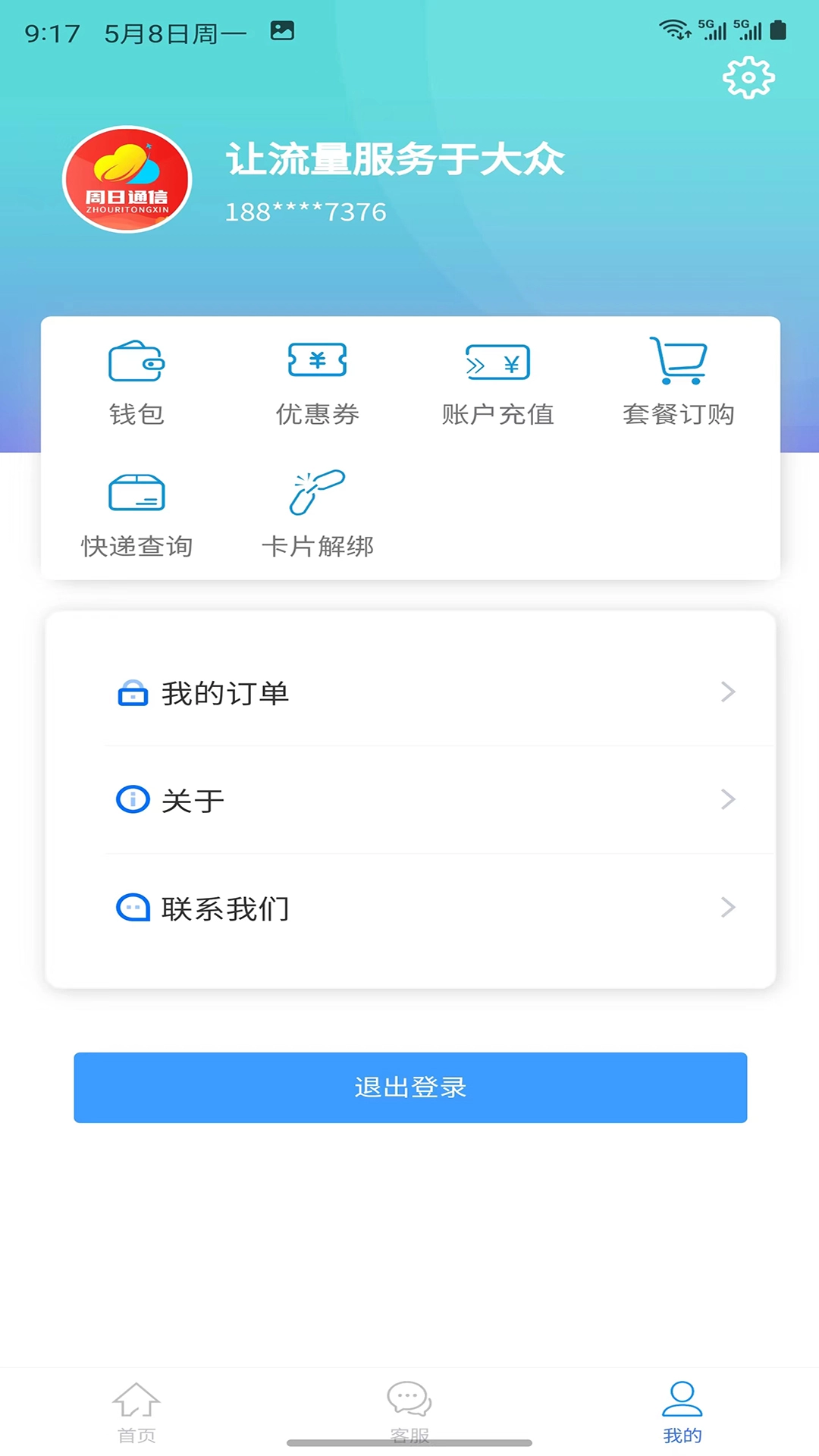This screenshot has height=1456, width=819.
Task: Select the 优惠券 coupon icon
Action: click(317, 361)
